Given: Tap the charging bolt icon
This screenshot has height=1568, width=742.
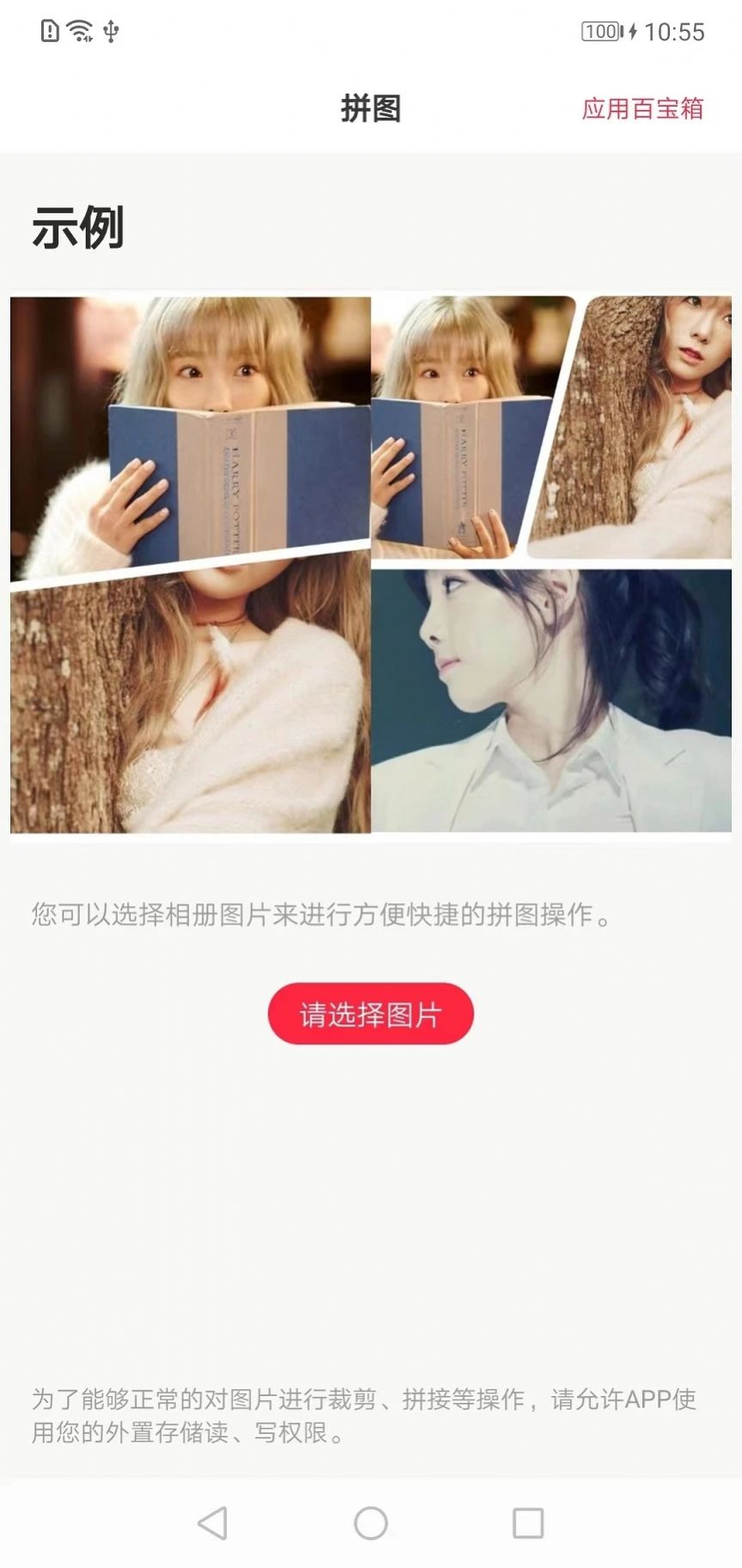Looking at the screenshot, I should point(634,31).
